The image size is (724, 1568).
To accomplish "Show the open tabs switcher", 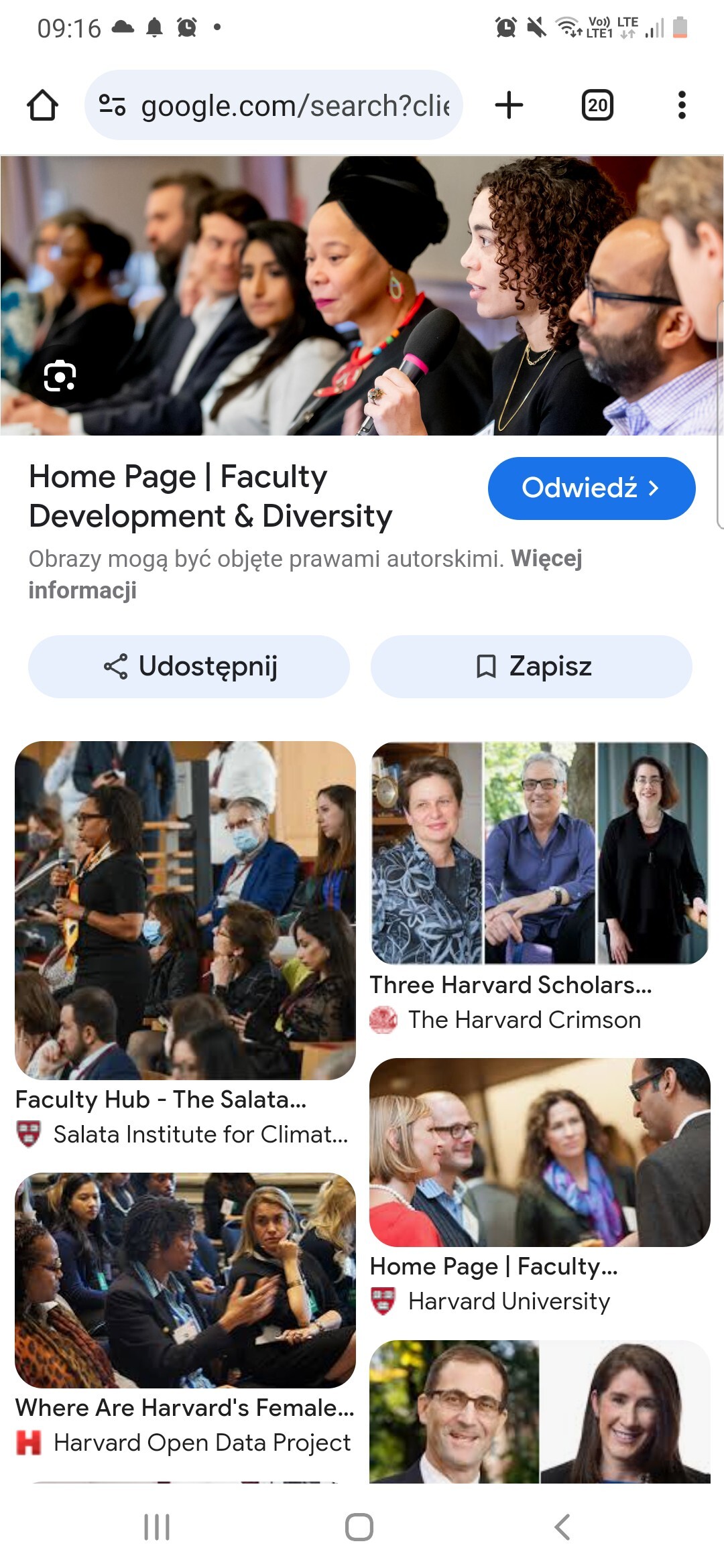I will 597,105.
